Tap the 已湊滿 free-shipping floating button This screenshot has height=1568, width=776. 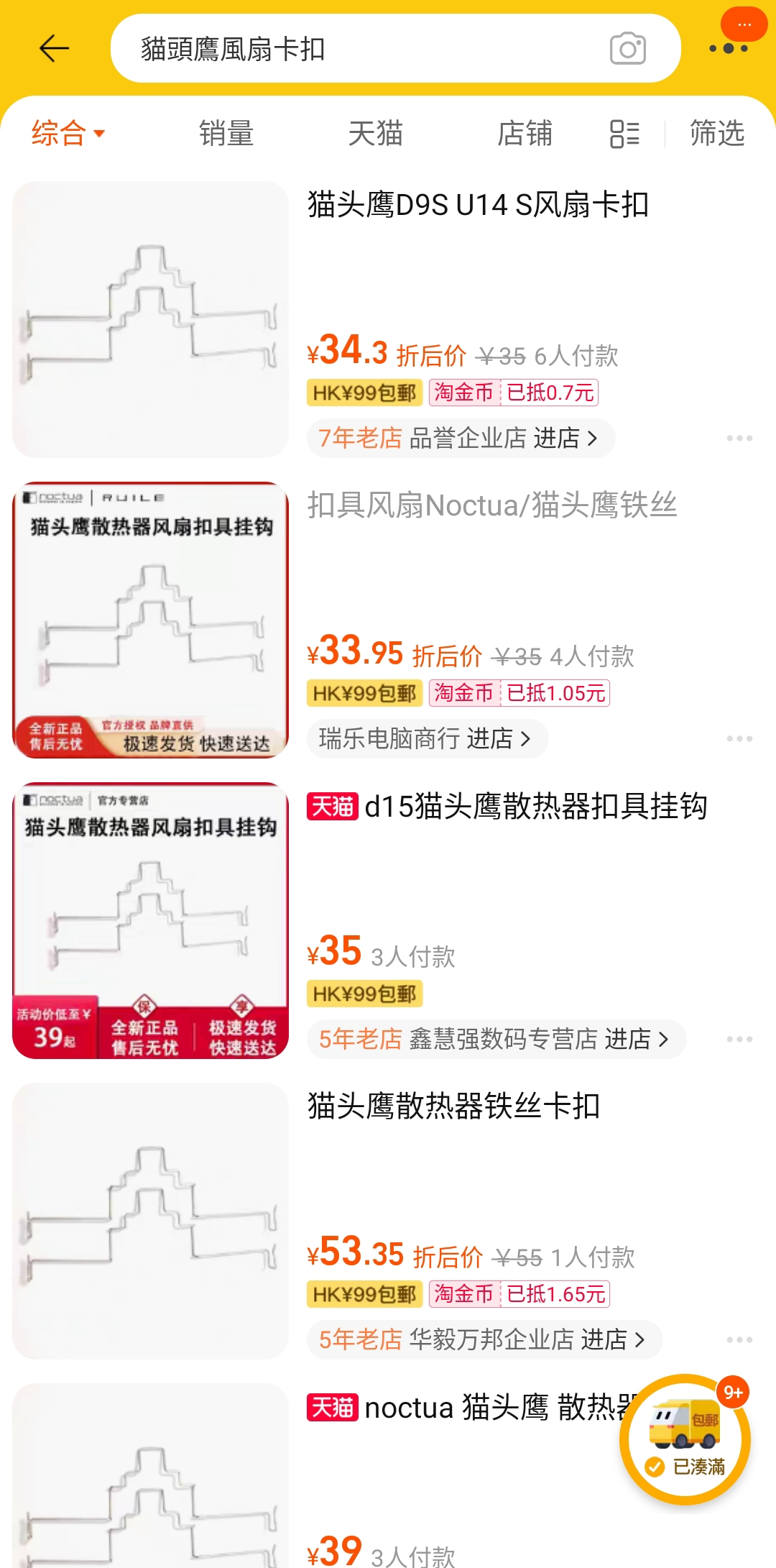tap(685, 1439)
